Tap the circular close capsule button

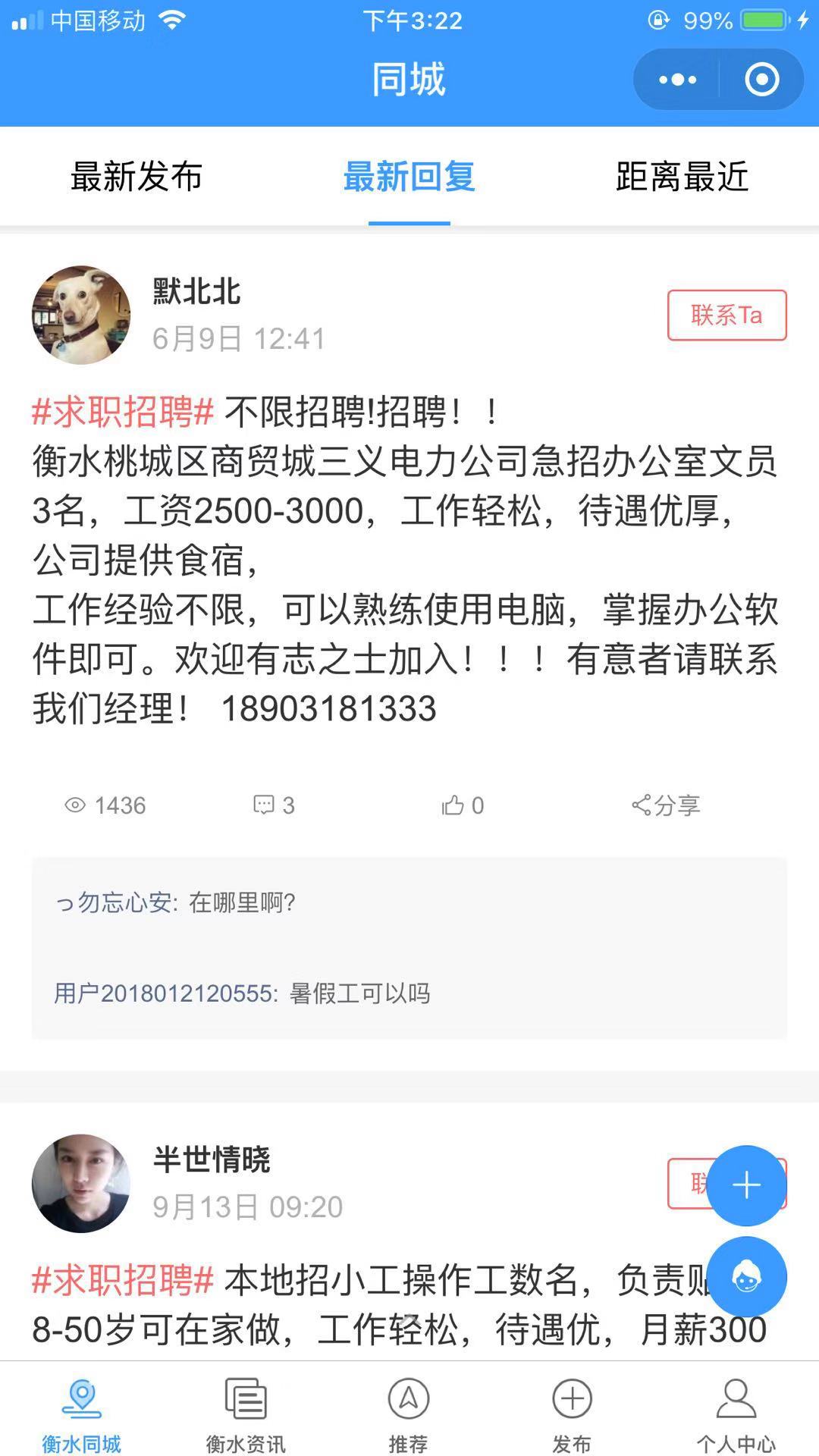(762, 79)
